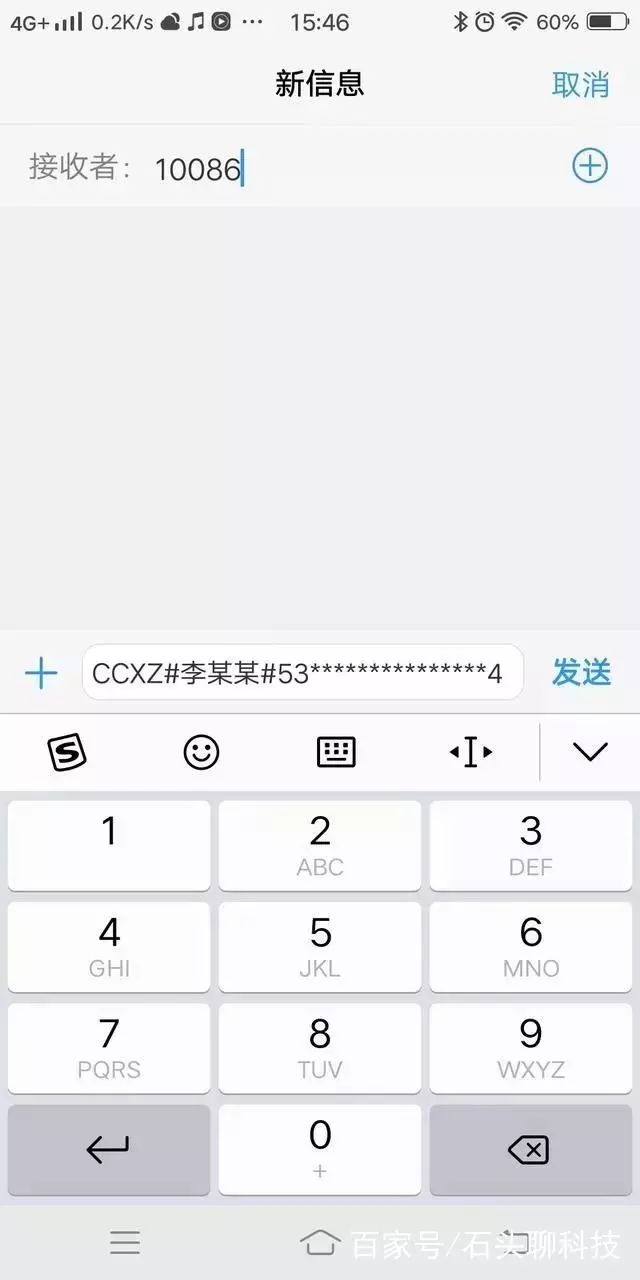Tap 取消 to cancel the new message
The image size is (640, 1280).
580,85
